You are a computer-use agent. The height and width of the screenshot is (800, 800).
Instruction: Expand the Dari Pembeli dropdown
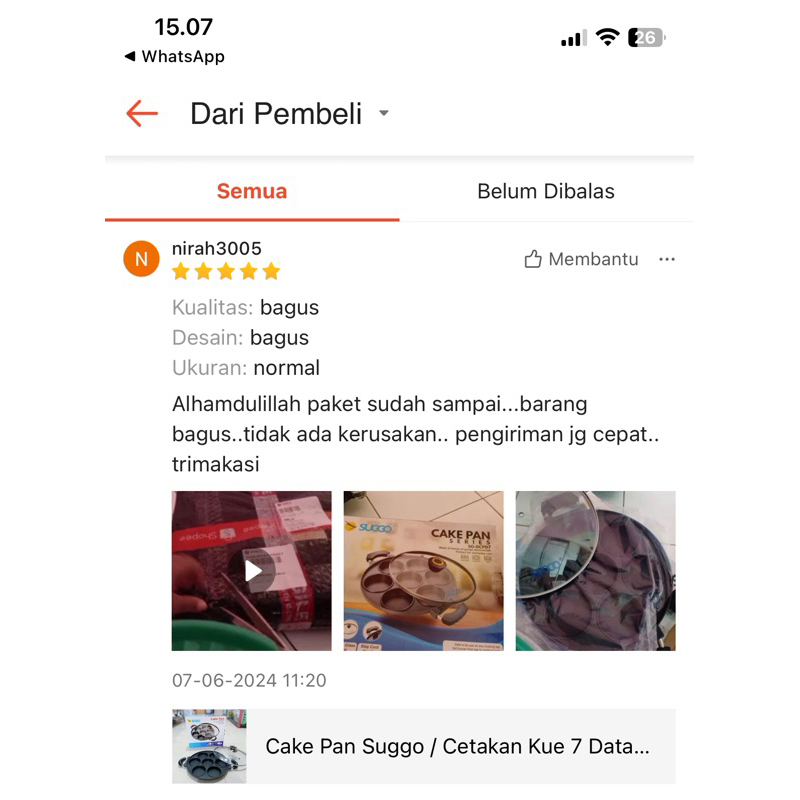[384, 114]
